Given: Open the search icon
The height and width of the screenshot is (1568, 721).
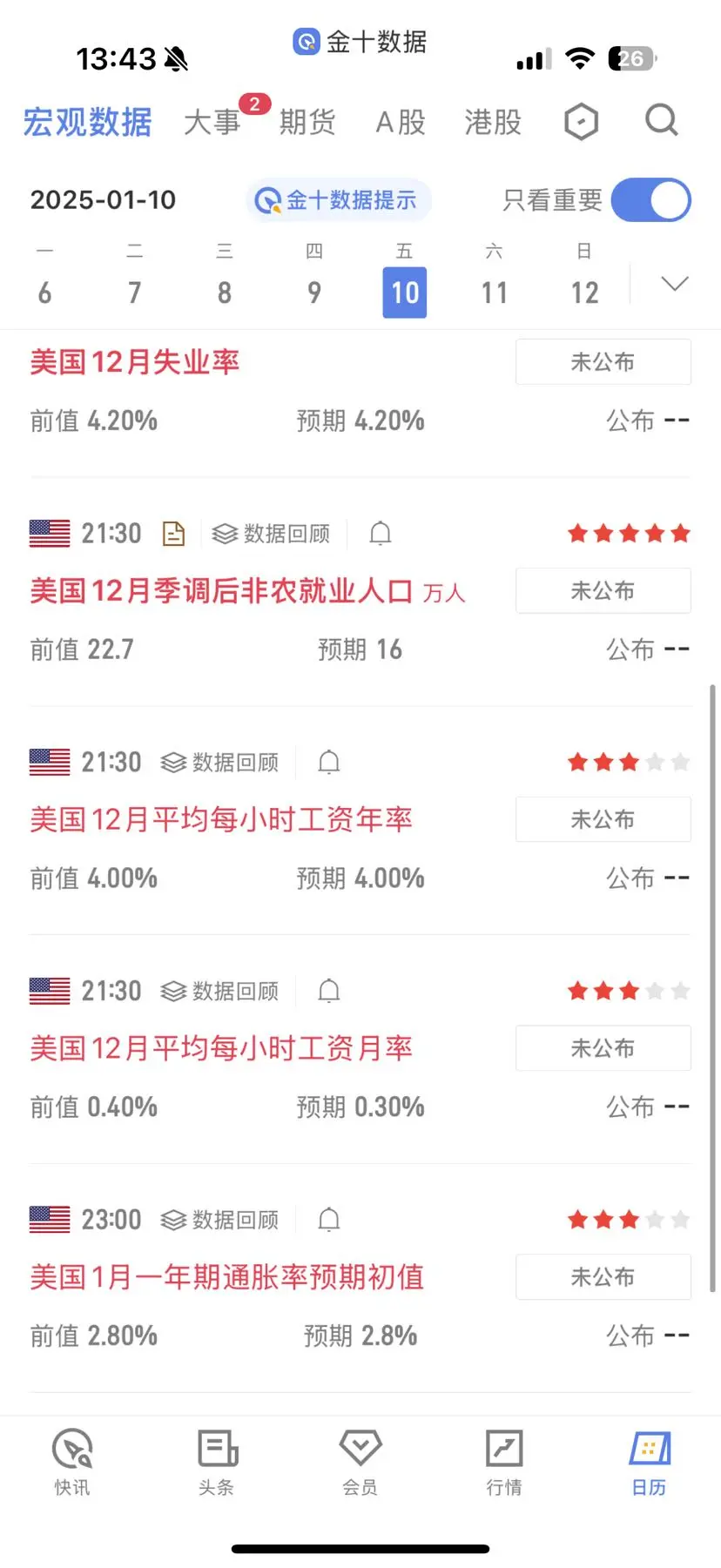Looking at the screenshot, I should (661, 121).
